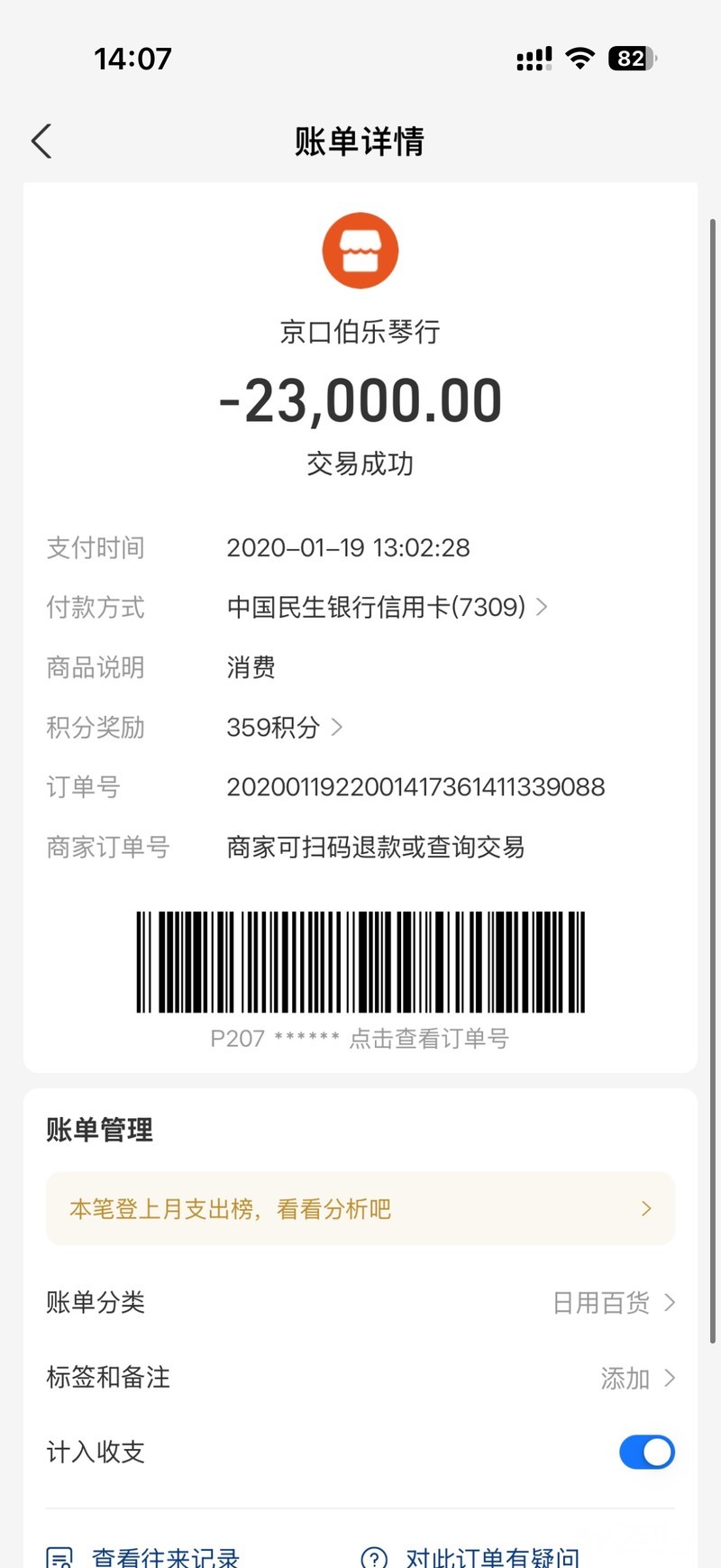This screenshot has height=1568, width=721.
Task: Change 账单分类 from 日用百货
Action: pos(613,1302)
